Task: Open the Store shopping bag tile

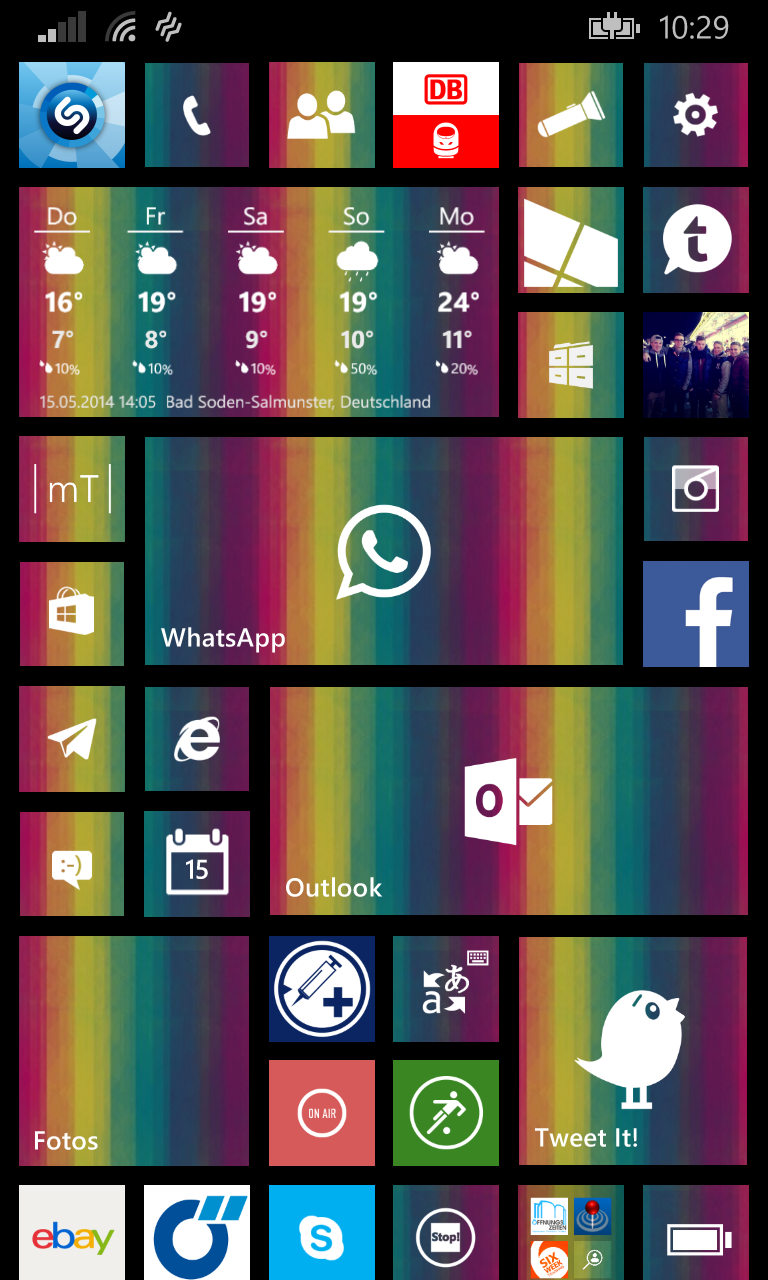Action: coord(72,614)
